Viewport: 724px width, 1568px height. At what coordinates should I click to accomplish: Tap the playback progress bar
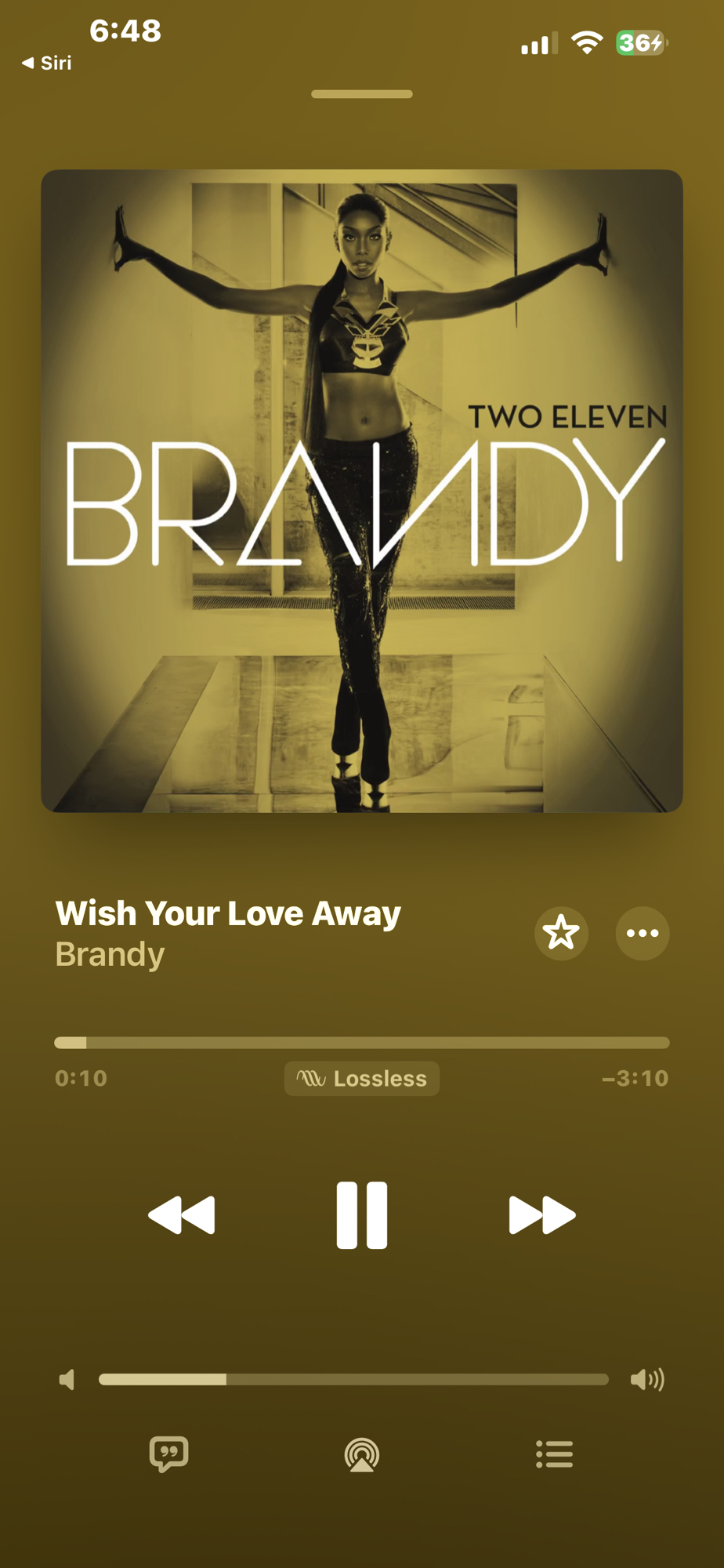tap(361, 1043)
